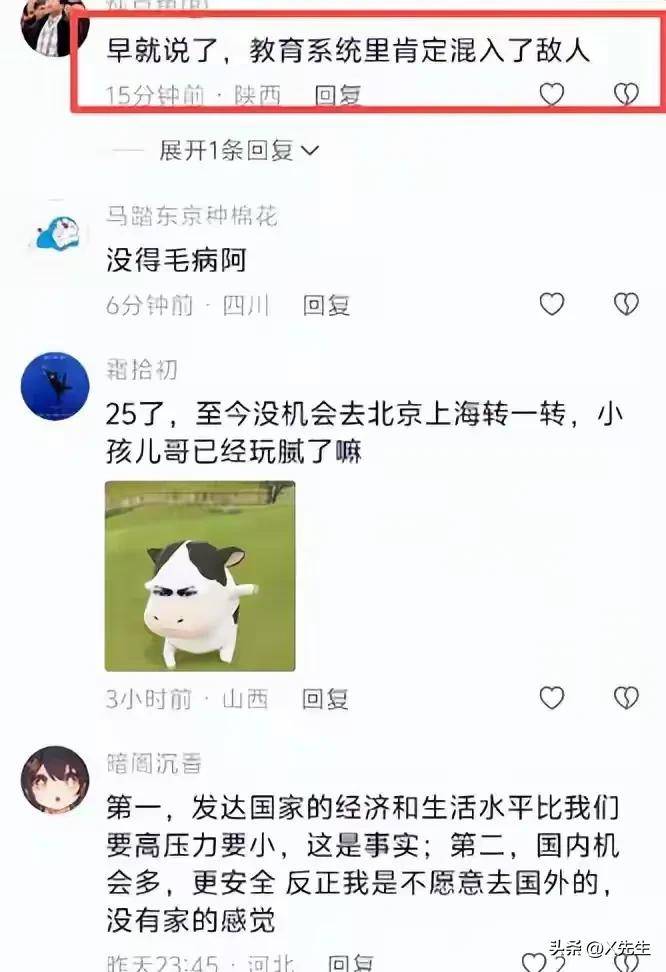This screenshot has width=666, height=972.
Task: View the cow sticker image in 霜拾初's comment
Action: (x=200, y=576)
